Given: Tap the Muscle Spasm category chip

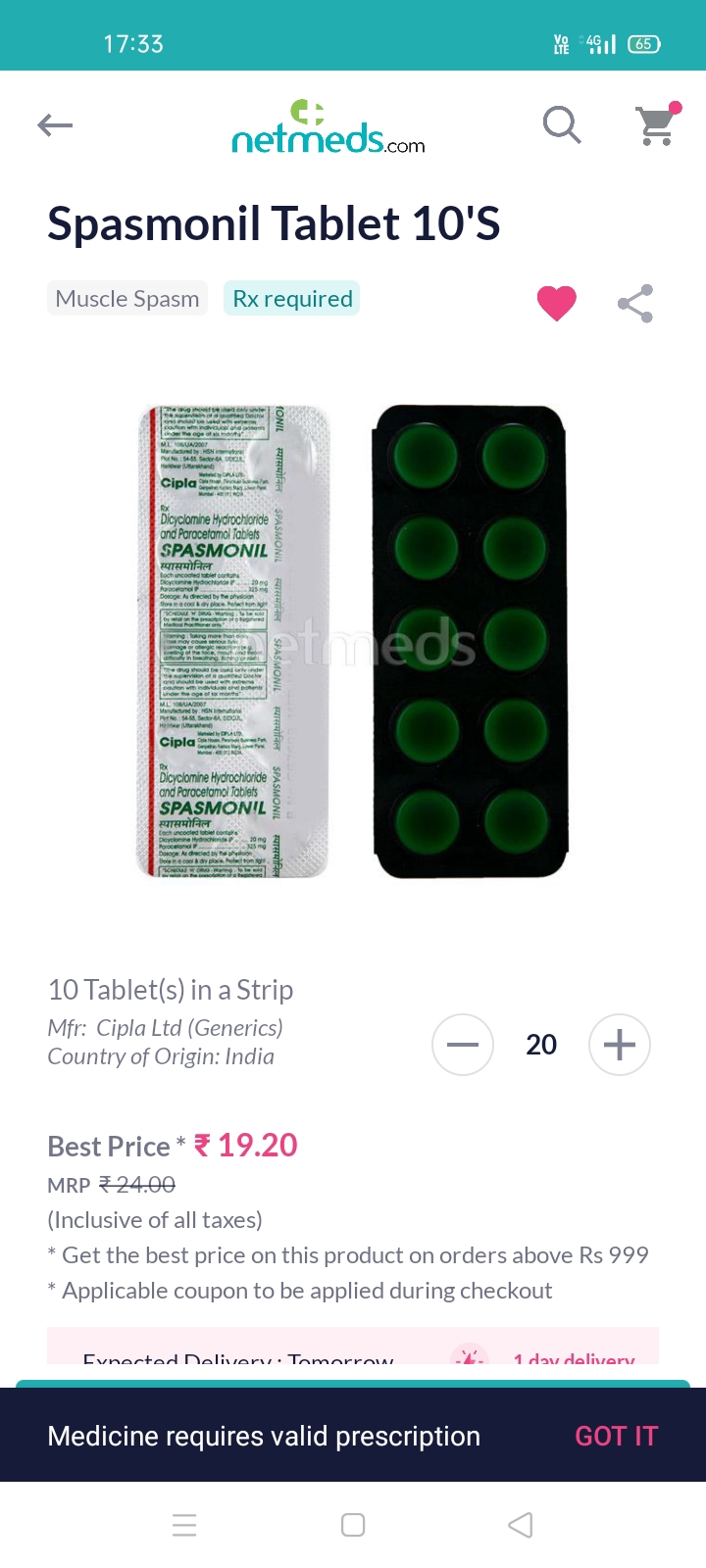Looking at the screenshot, I should click(127, 299).
